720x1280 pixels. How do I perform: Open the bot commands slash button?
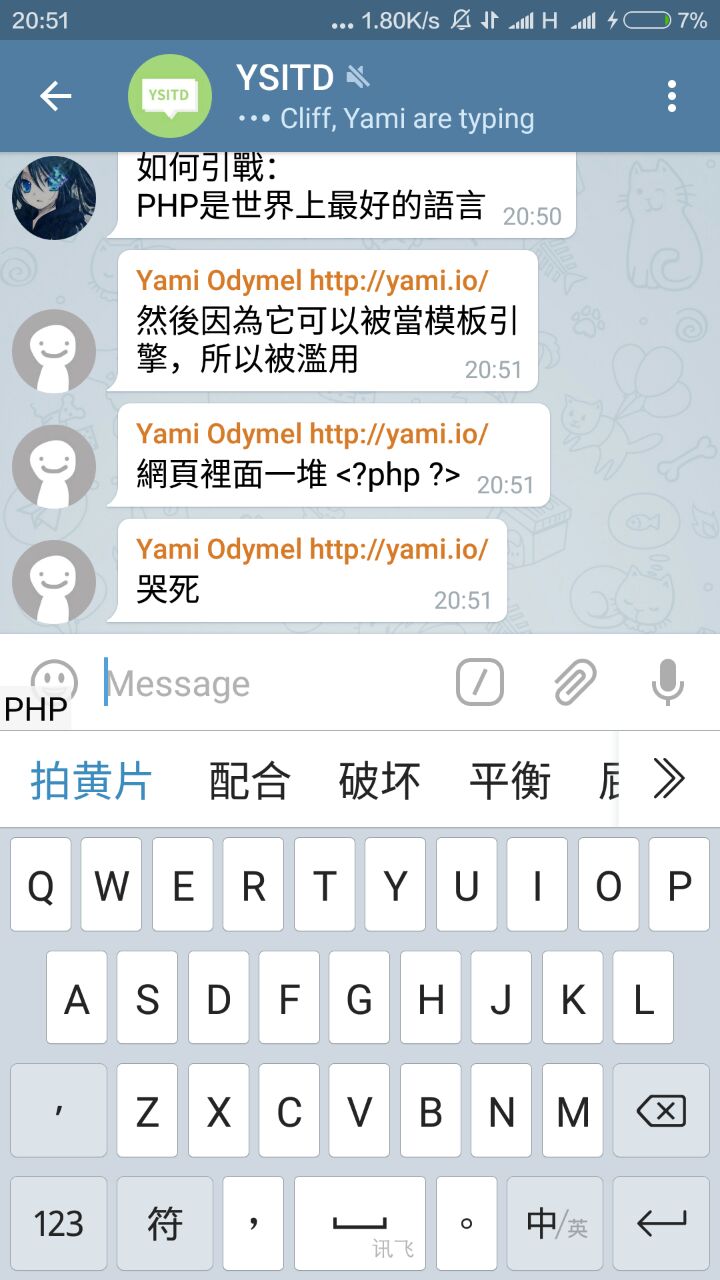[x=480, y=683]
